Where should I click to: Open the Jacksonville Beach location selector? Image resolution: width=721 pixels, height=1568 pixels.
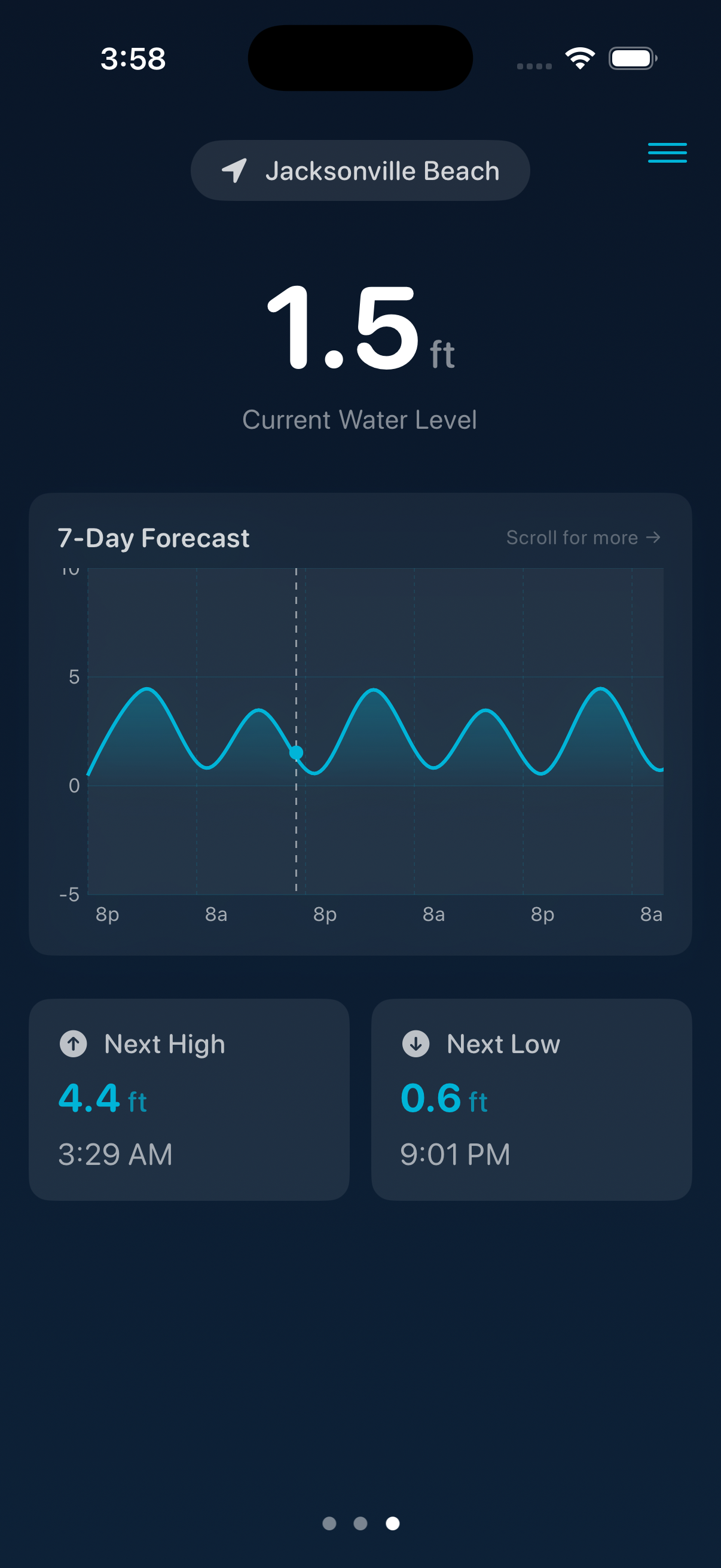click(x=360, y=171)
